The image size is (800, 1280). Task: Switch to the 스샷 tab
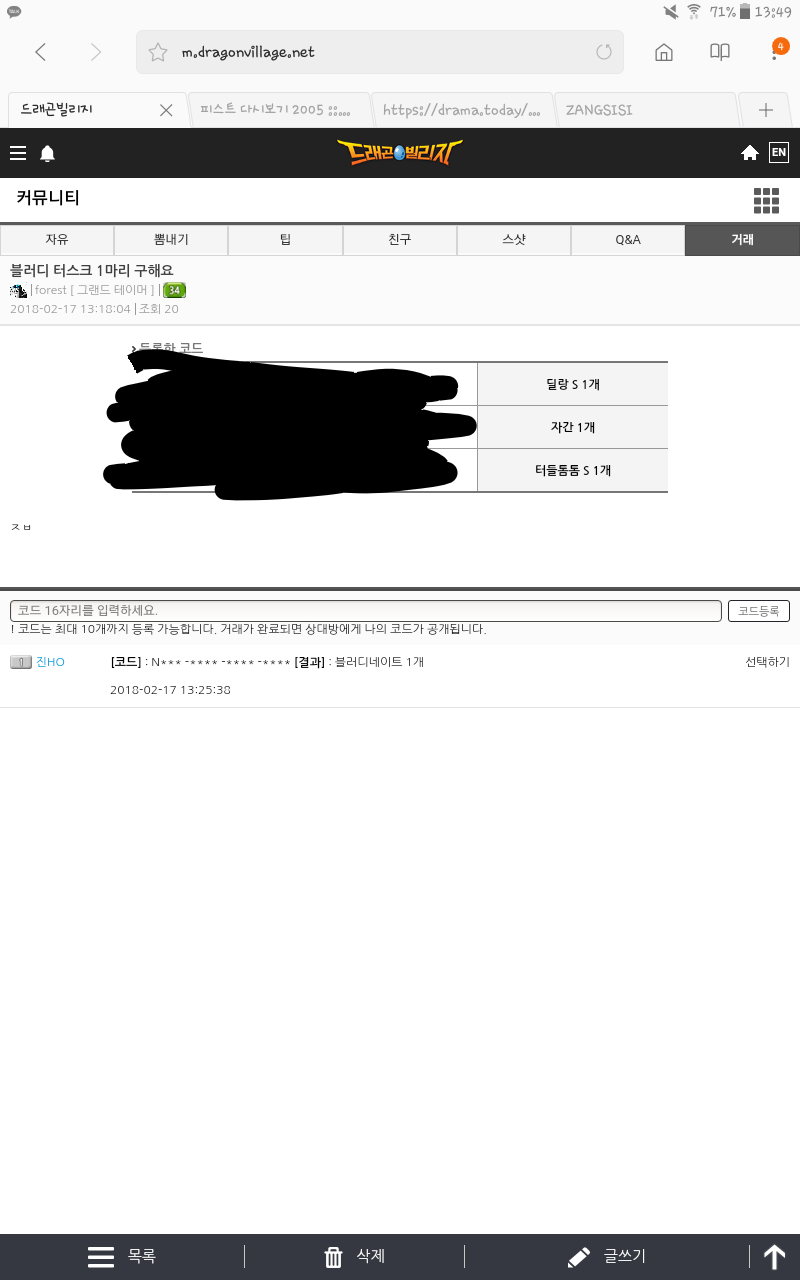(x=513, y=240)
